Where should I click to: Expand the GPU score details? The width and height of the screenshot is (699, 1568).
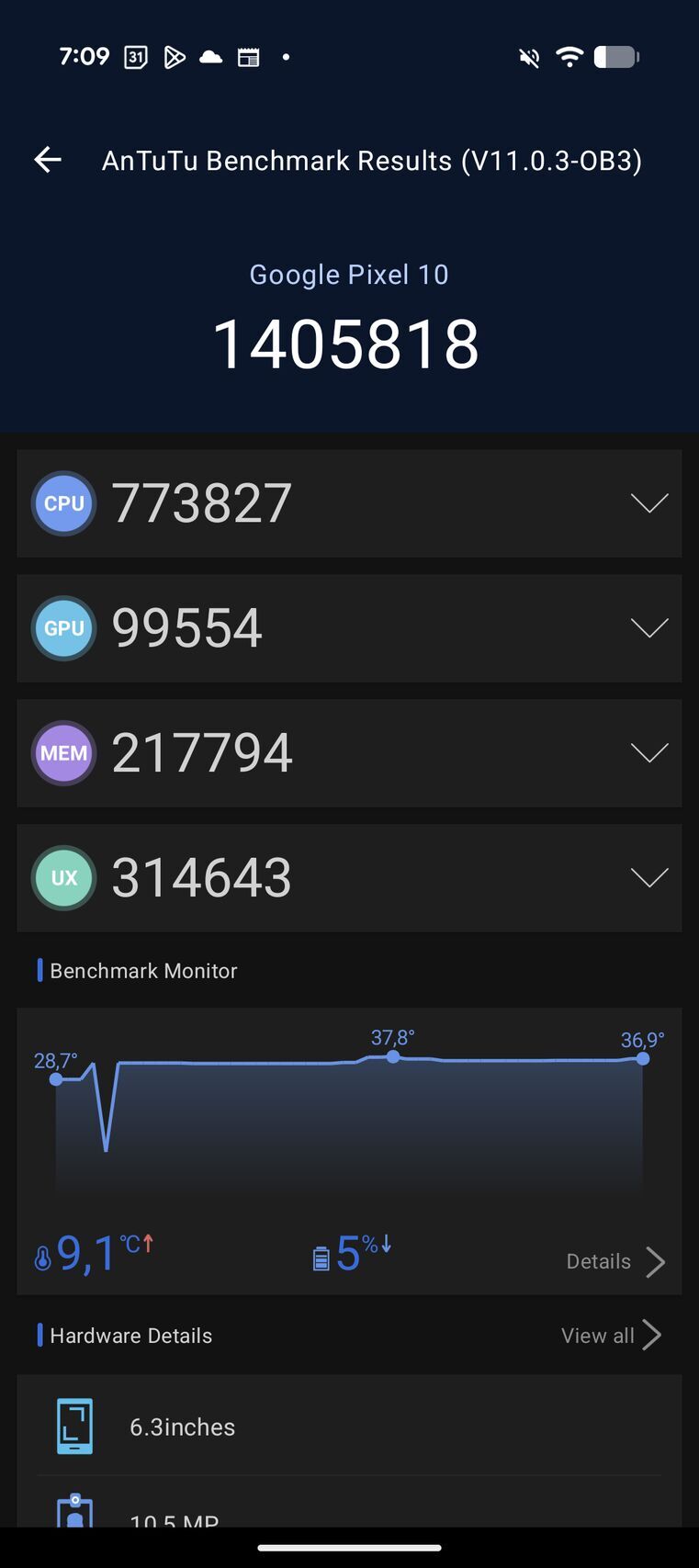click(x=648, y=628)
